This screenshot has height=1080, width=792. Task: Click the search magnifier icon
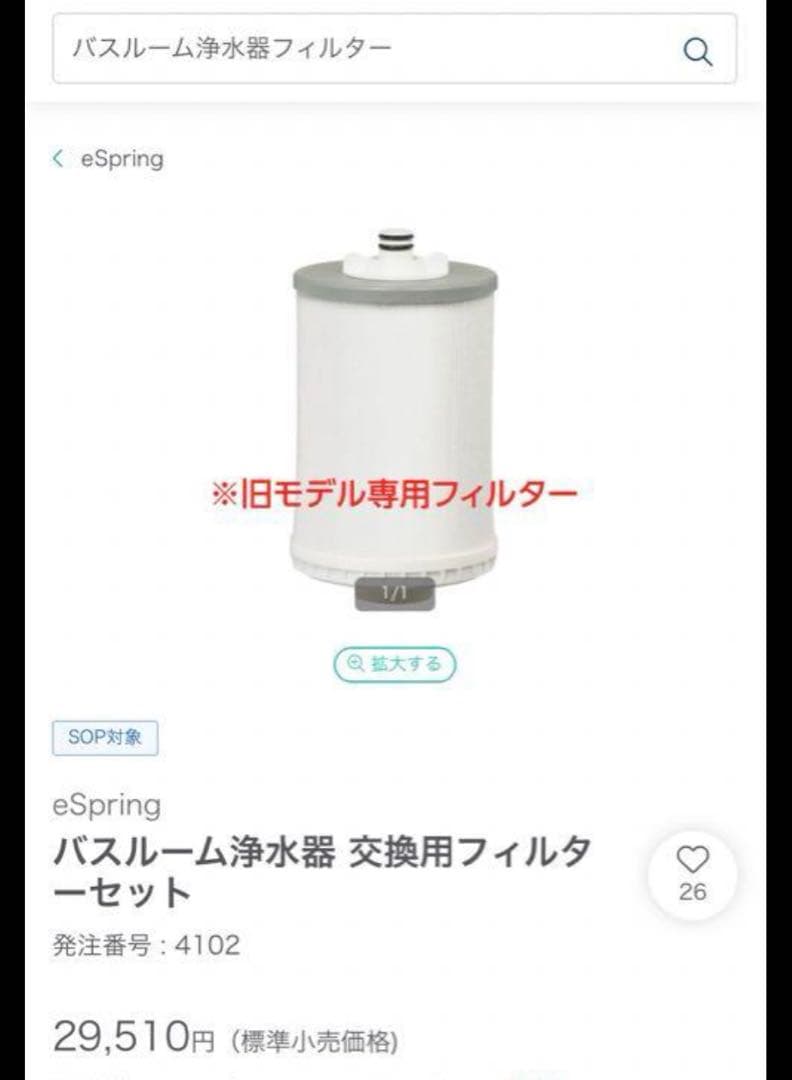[698, 51]
